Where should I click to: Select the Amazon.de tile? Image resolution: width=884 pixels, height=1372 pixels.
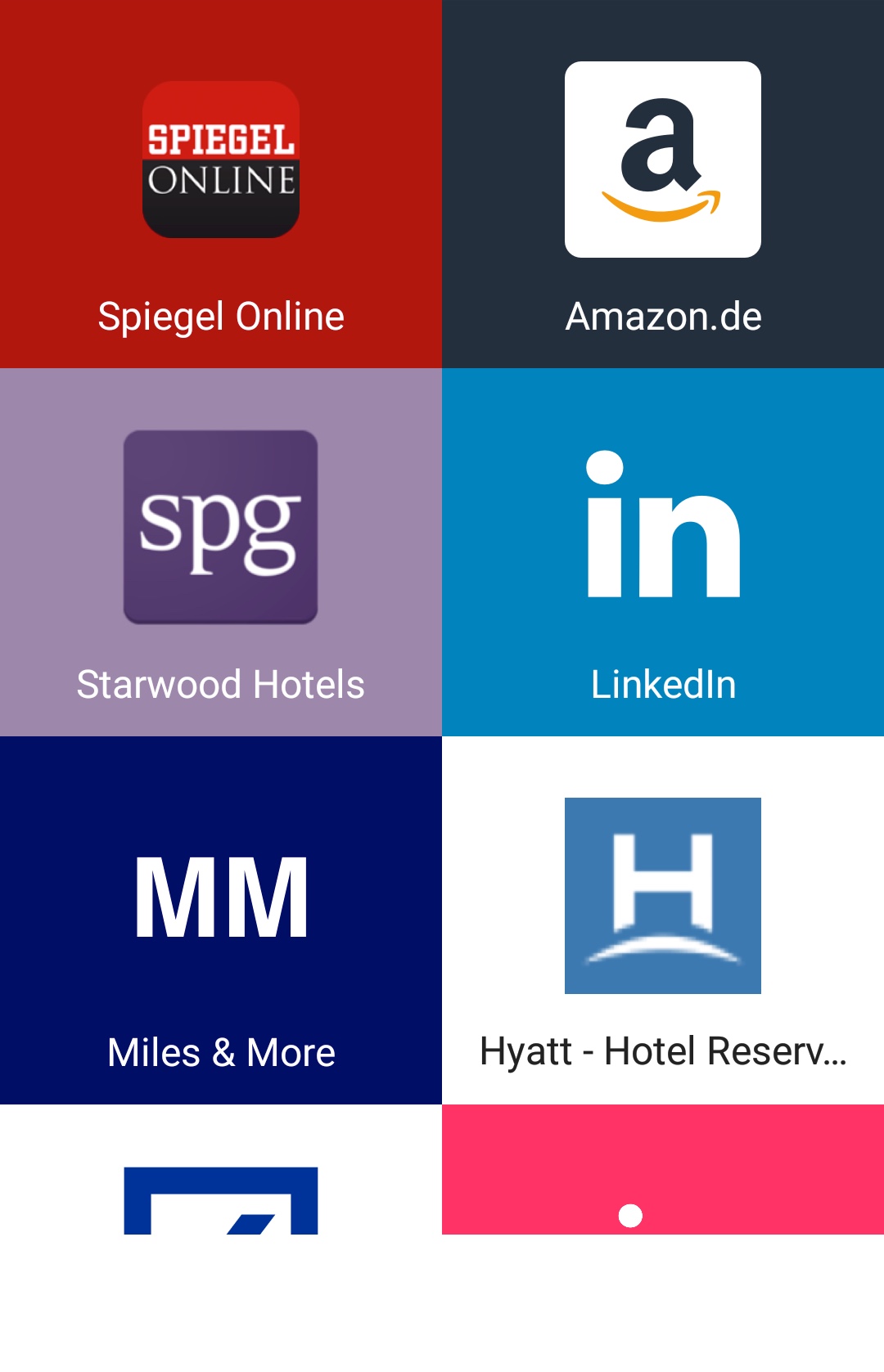(663, 184)
